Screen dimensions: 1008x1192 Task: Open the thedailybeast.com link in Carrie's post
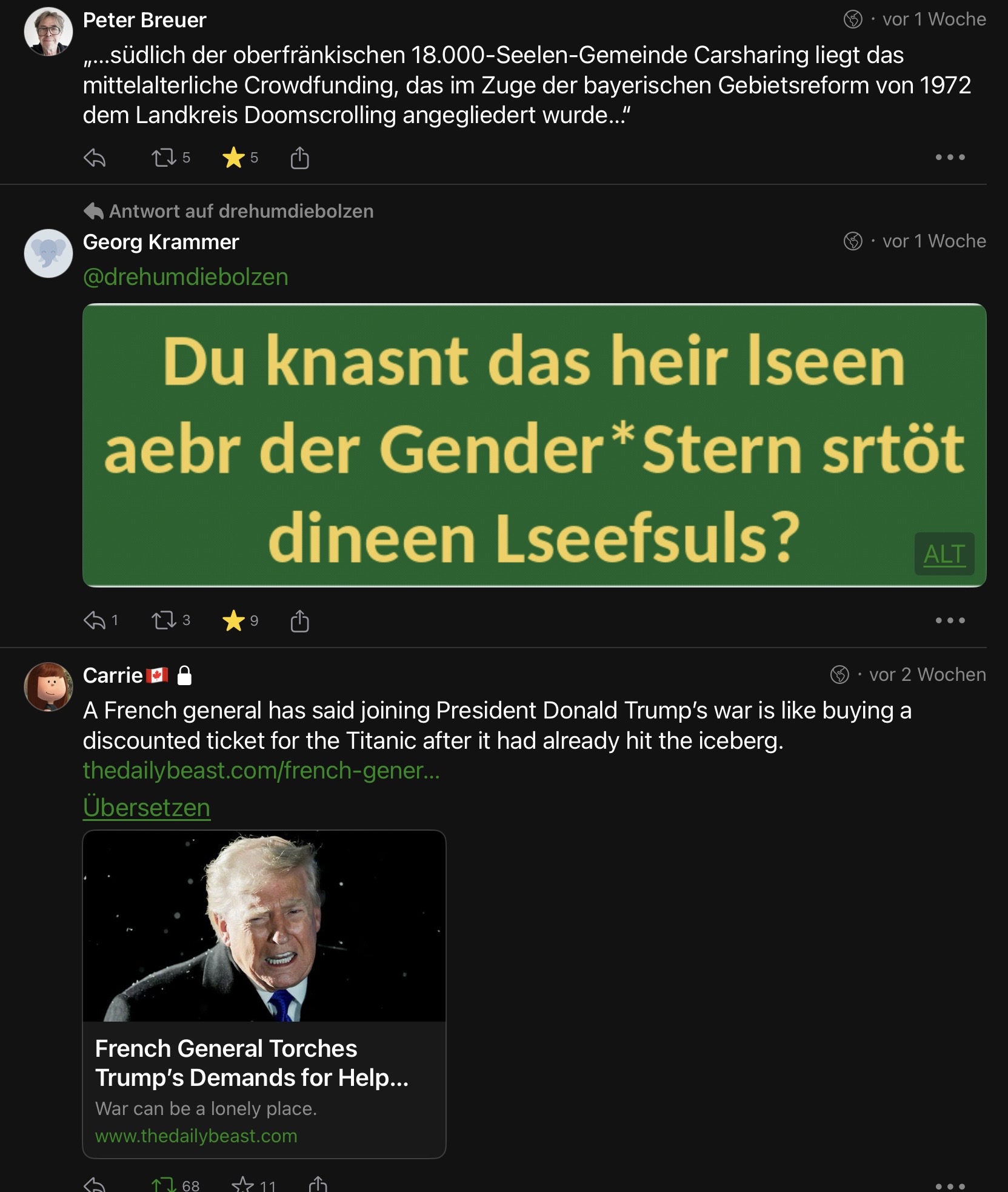pyautogui.click(x=261, y=771)
